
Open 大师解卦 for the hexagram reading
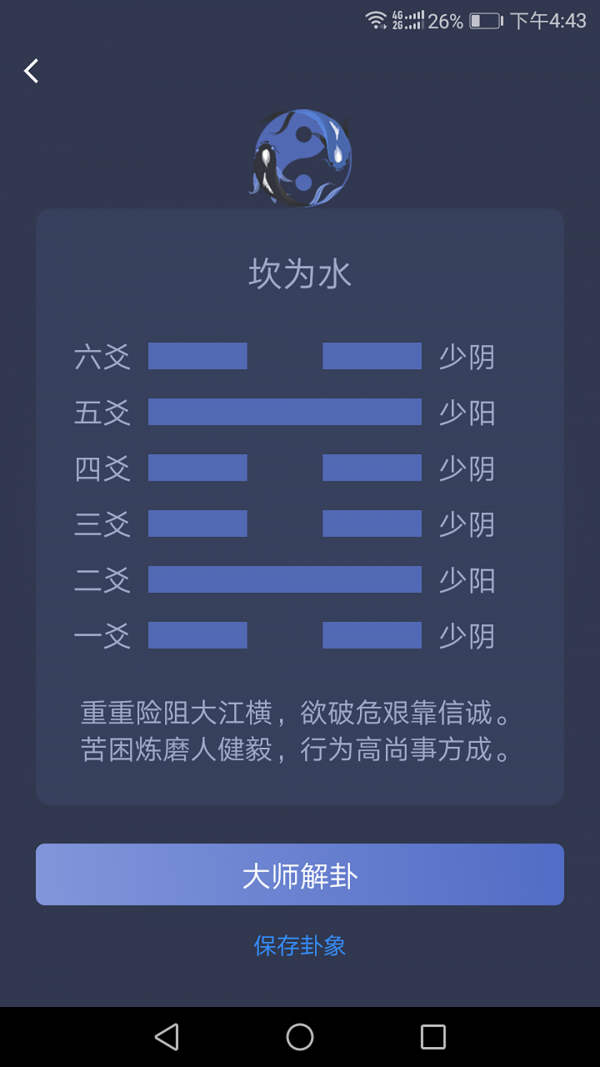pos(300,874)
